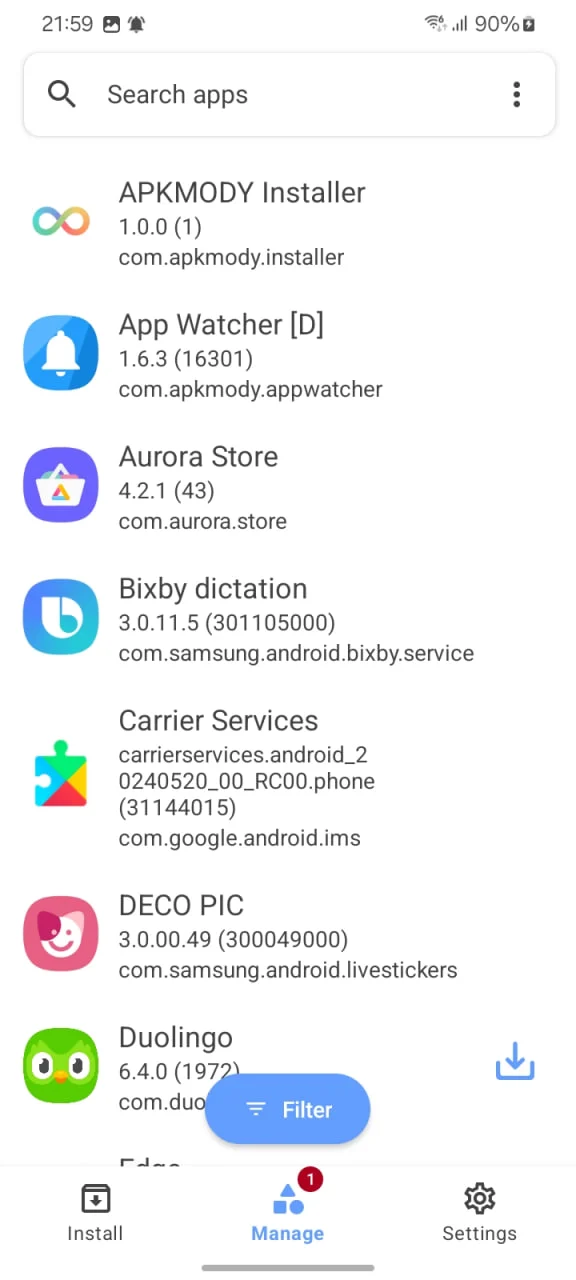The image size is (576, 1280).
Task: Open the Aurora Store entry
Action: coord(288,486)
